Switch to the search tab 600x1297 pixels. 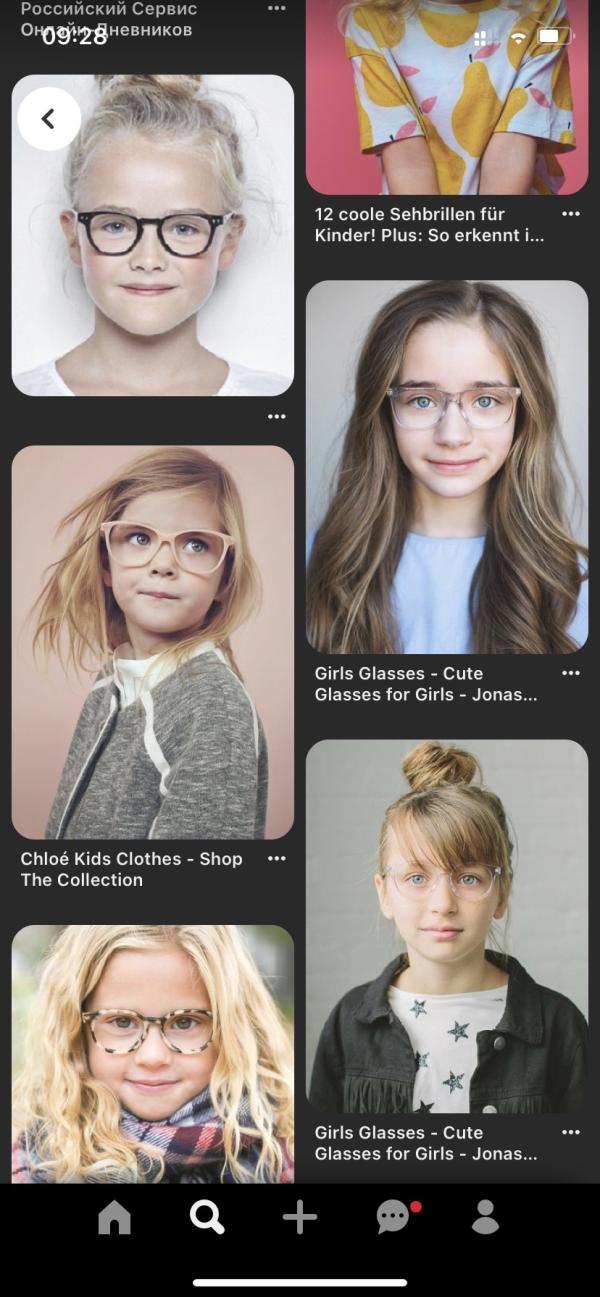tap(207, 1217)
